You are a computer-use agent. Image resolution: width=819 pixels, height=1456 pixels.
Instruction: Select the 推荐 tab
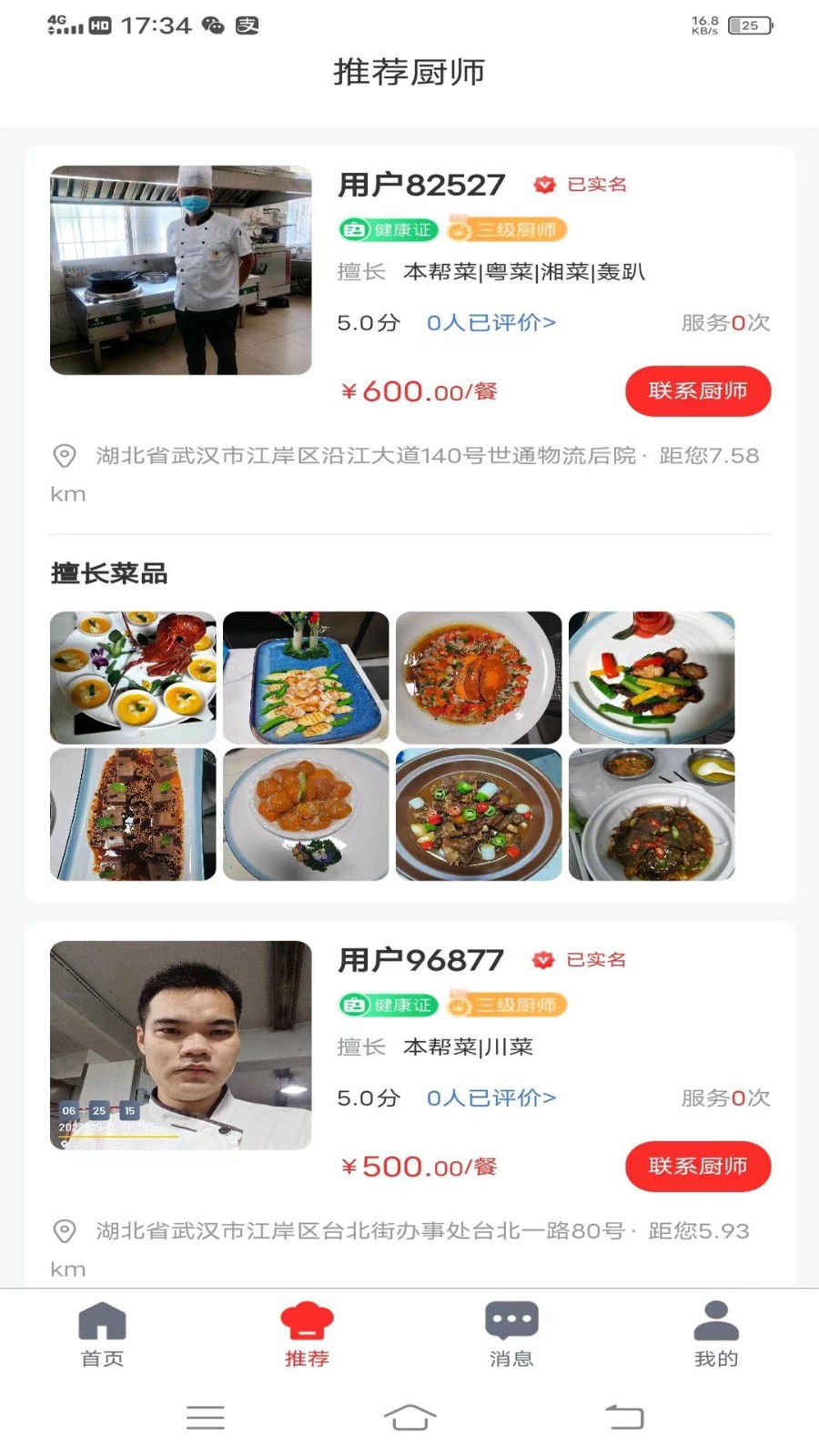pos(307,1334)
